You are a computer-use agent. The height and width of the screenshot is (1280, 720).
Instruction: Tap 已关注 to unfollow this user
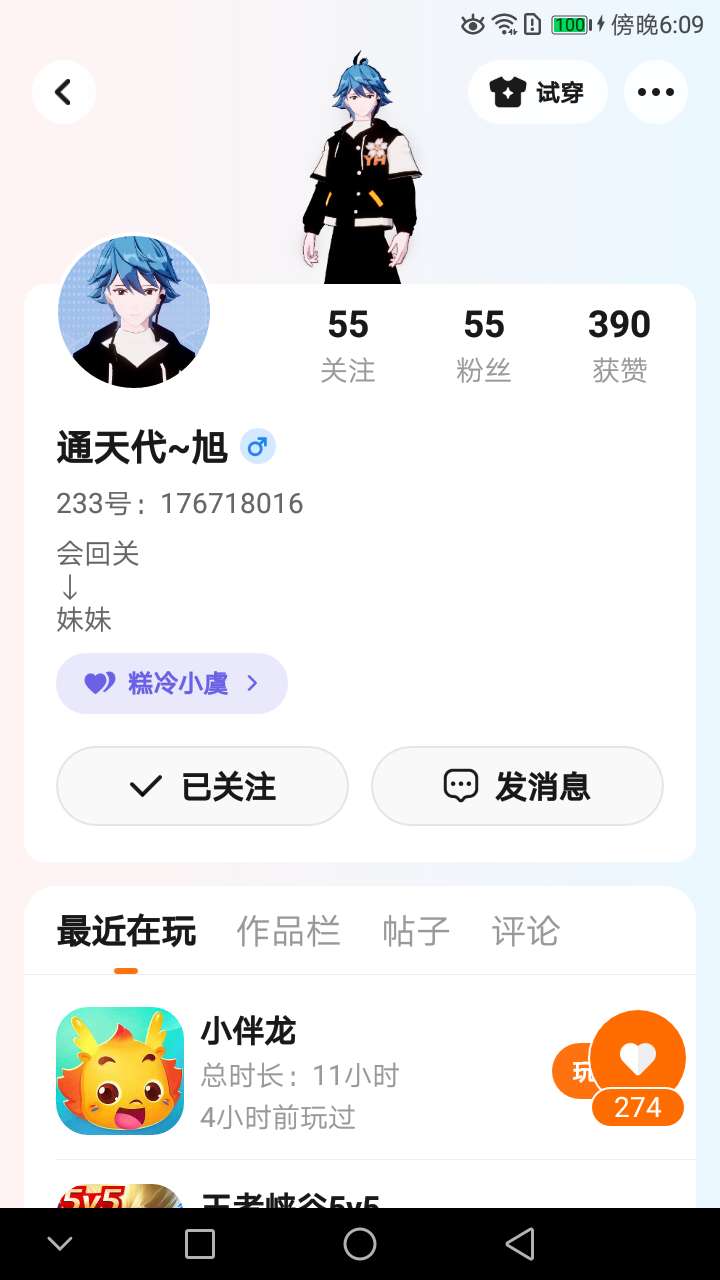tap(202, 787)
